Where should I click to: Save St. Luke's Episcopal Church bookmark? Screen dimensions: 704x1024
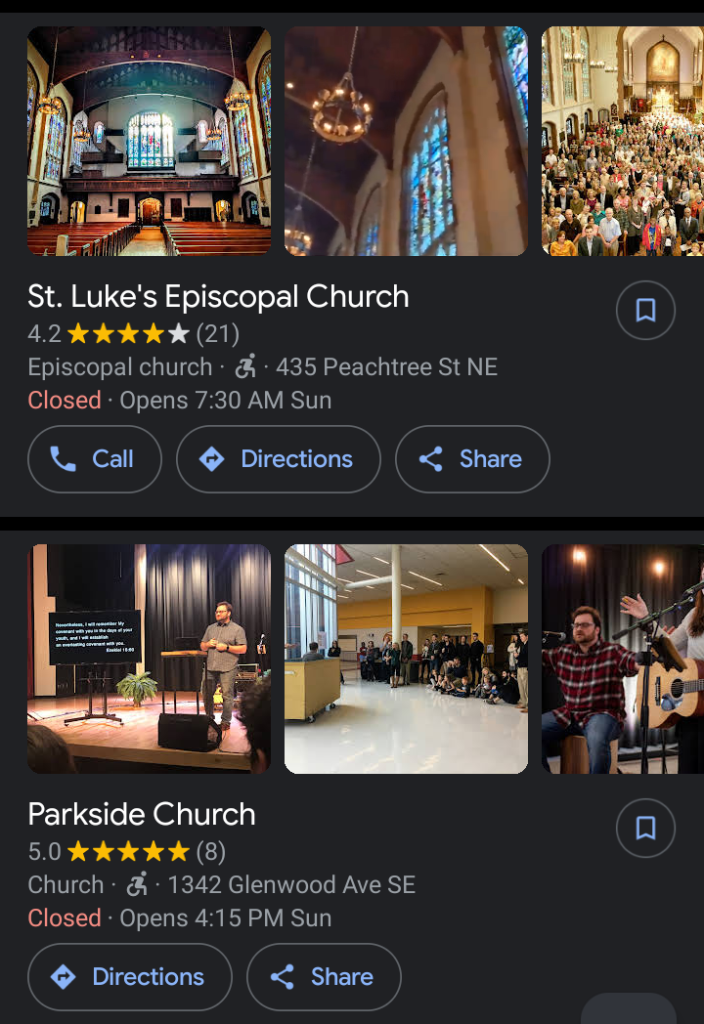click(645, 311)
